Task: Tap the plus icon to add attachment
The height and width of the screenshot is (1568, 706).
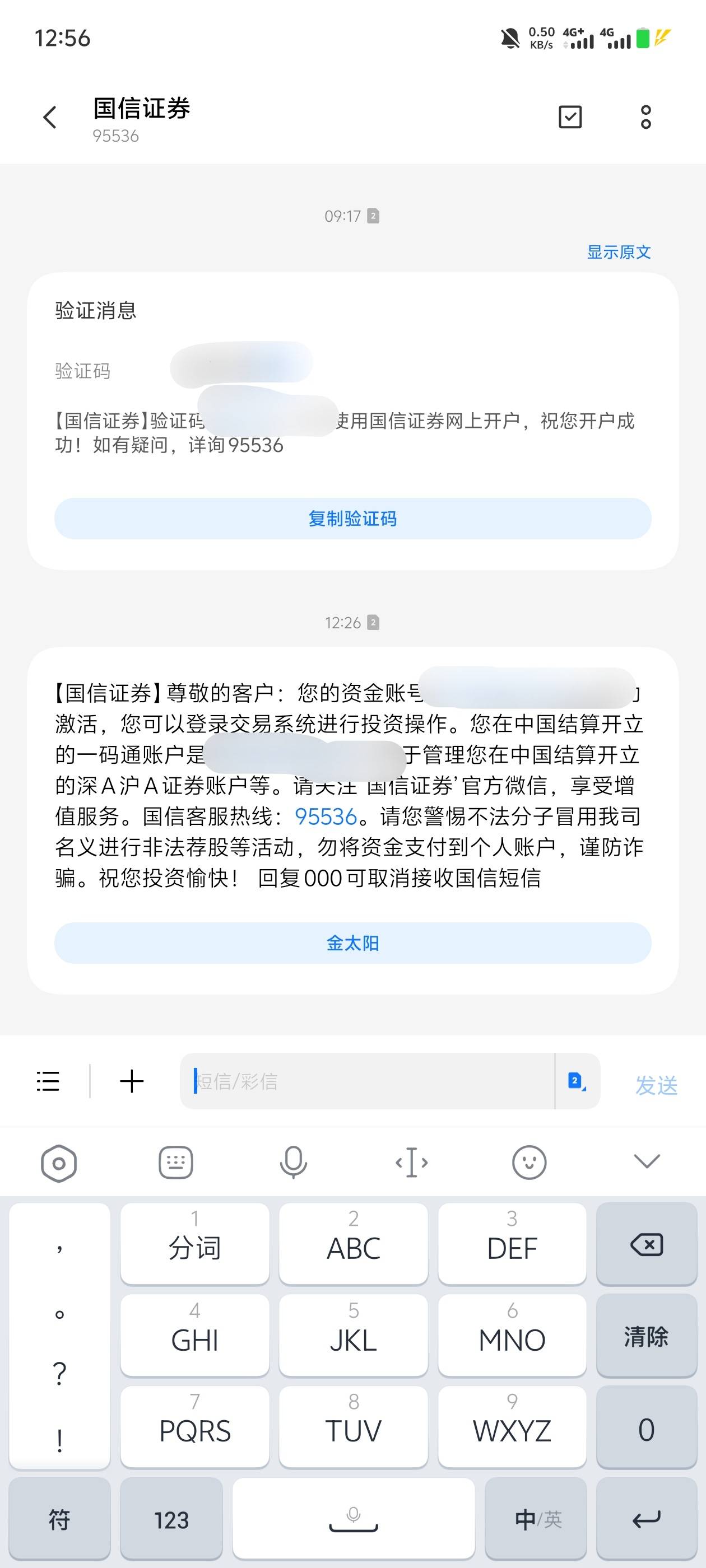Action: point(132,1081)
